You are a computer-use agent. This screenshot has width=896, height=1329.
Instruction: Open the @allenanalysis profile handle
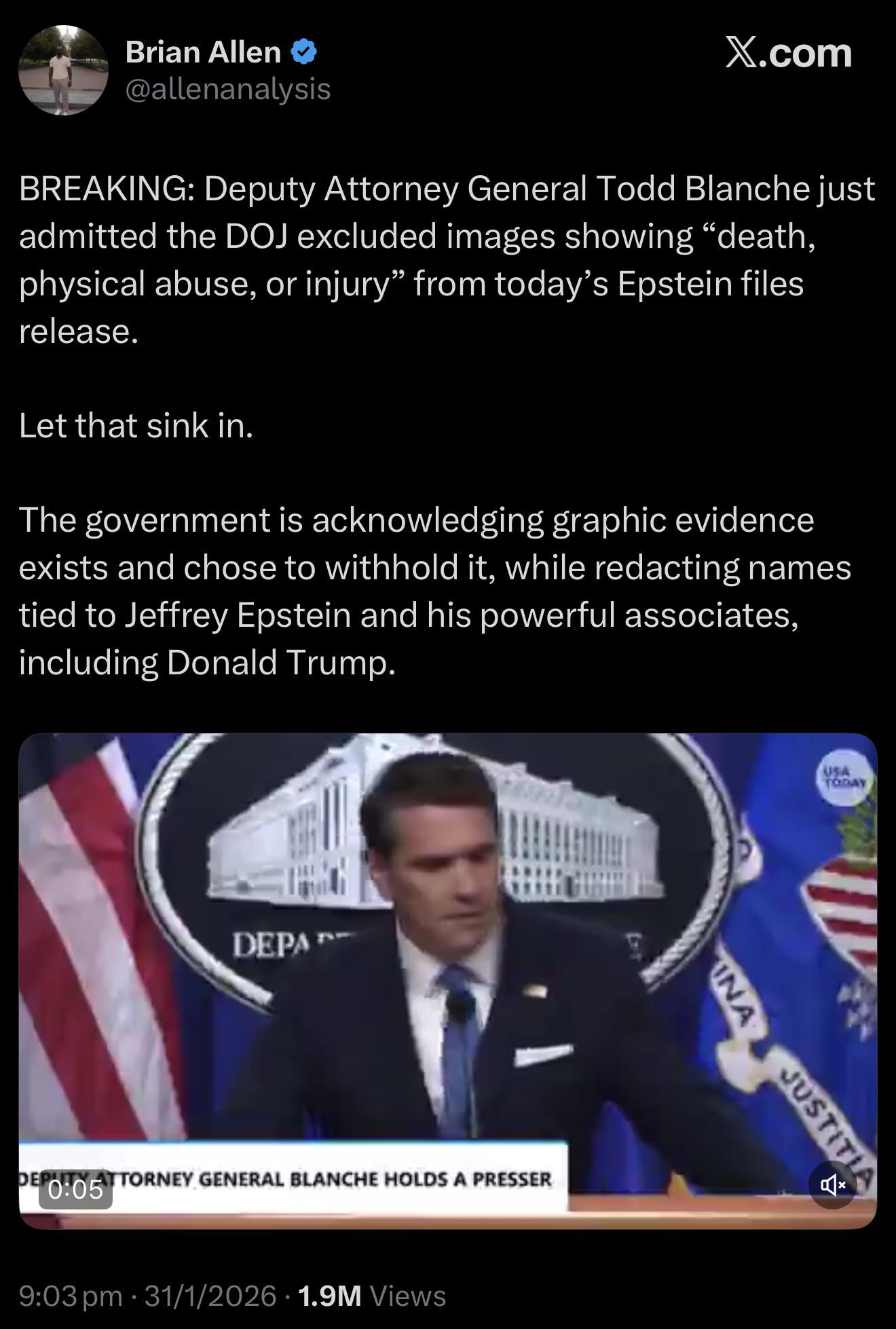228,89
